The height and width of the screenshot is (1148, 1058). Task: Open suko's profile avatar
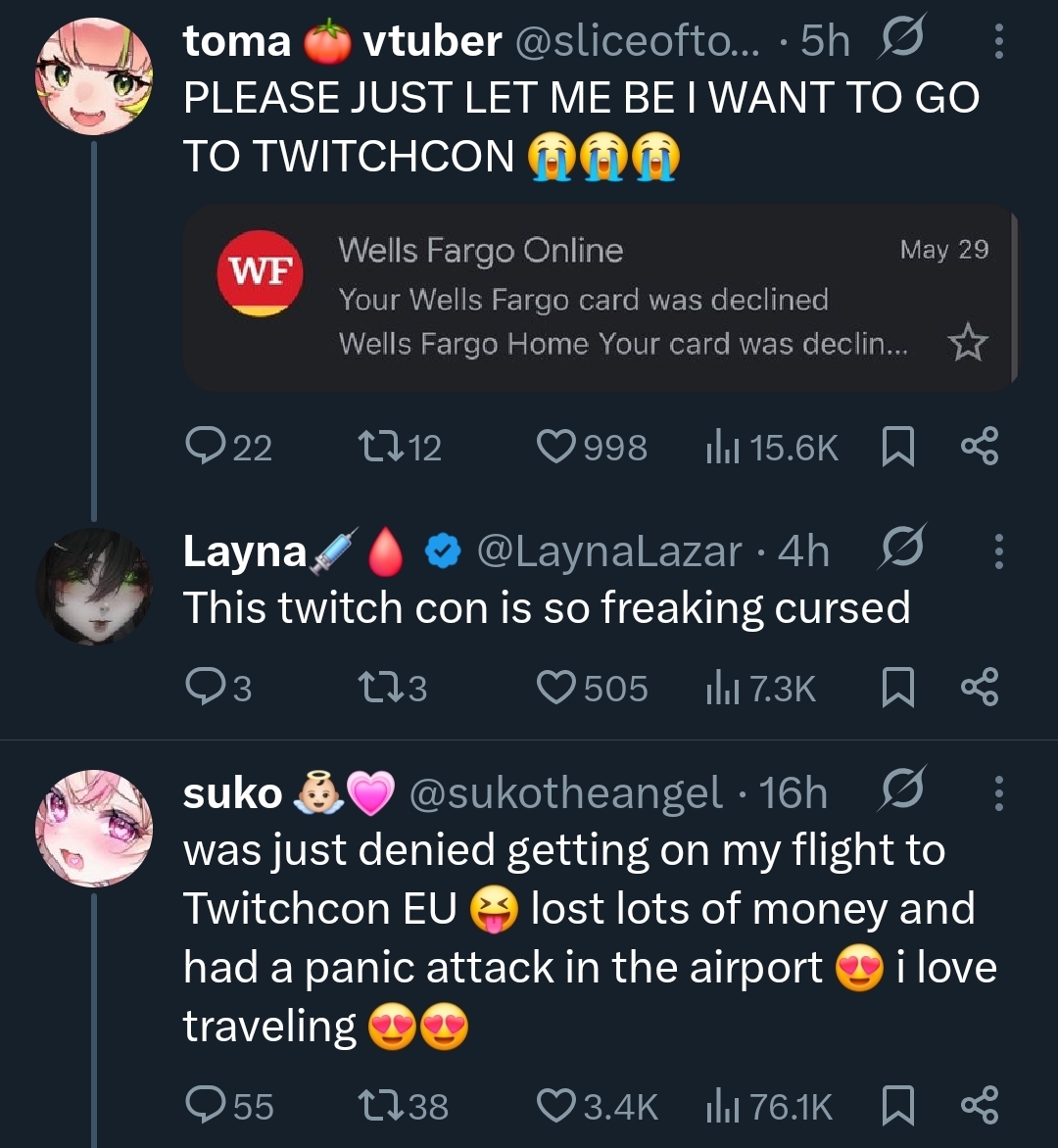(94, 829)
